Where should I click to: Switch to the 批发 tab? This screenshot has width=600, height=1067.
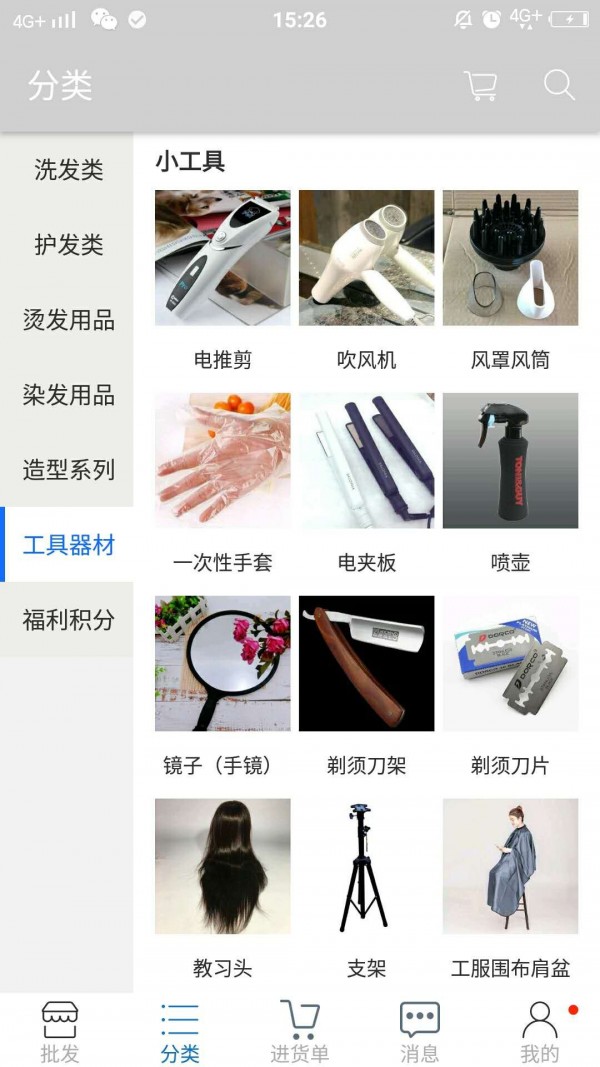(60, 1032)
